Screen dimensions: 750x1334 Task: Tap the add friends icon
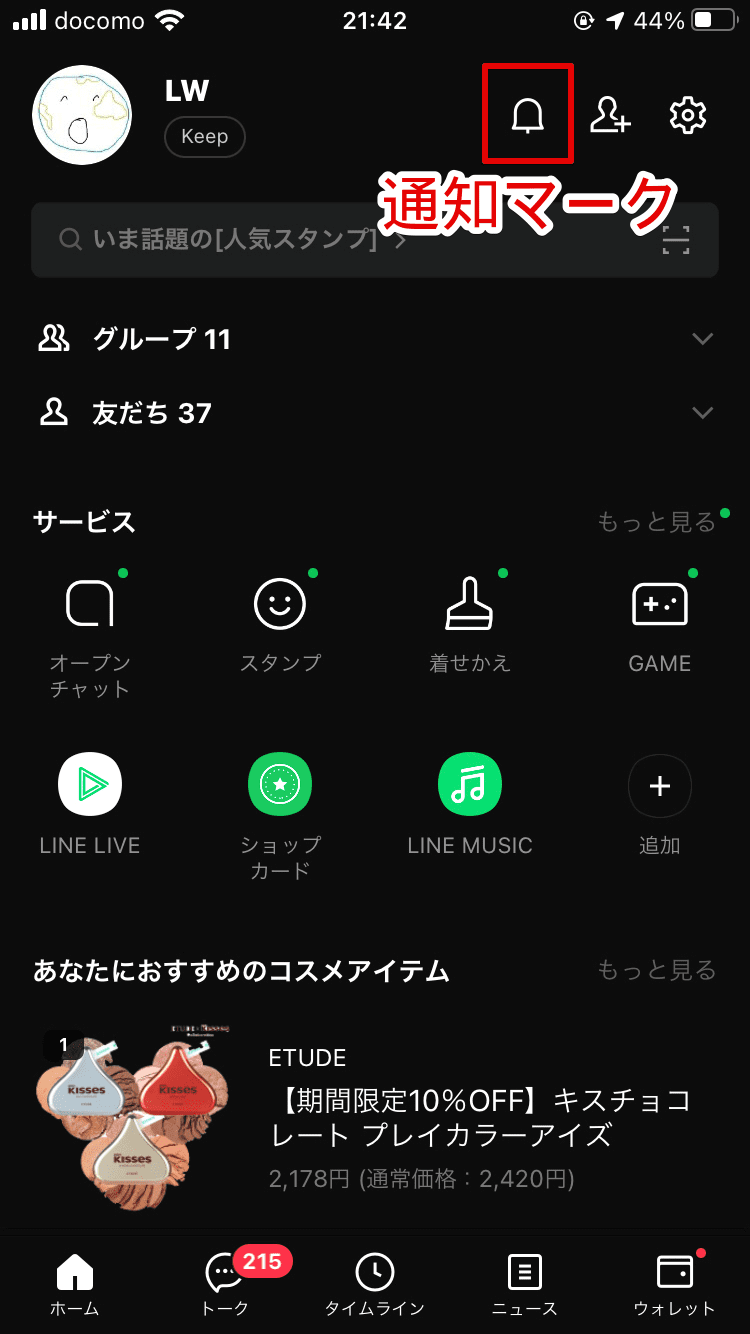(610, 115)
